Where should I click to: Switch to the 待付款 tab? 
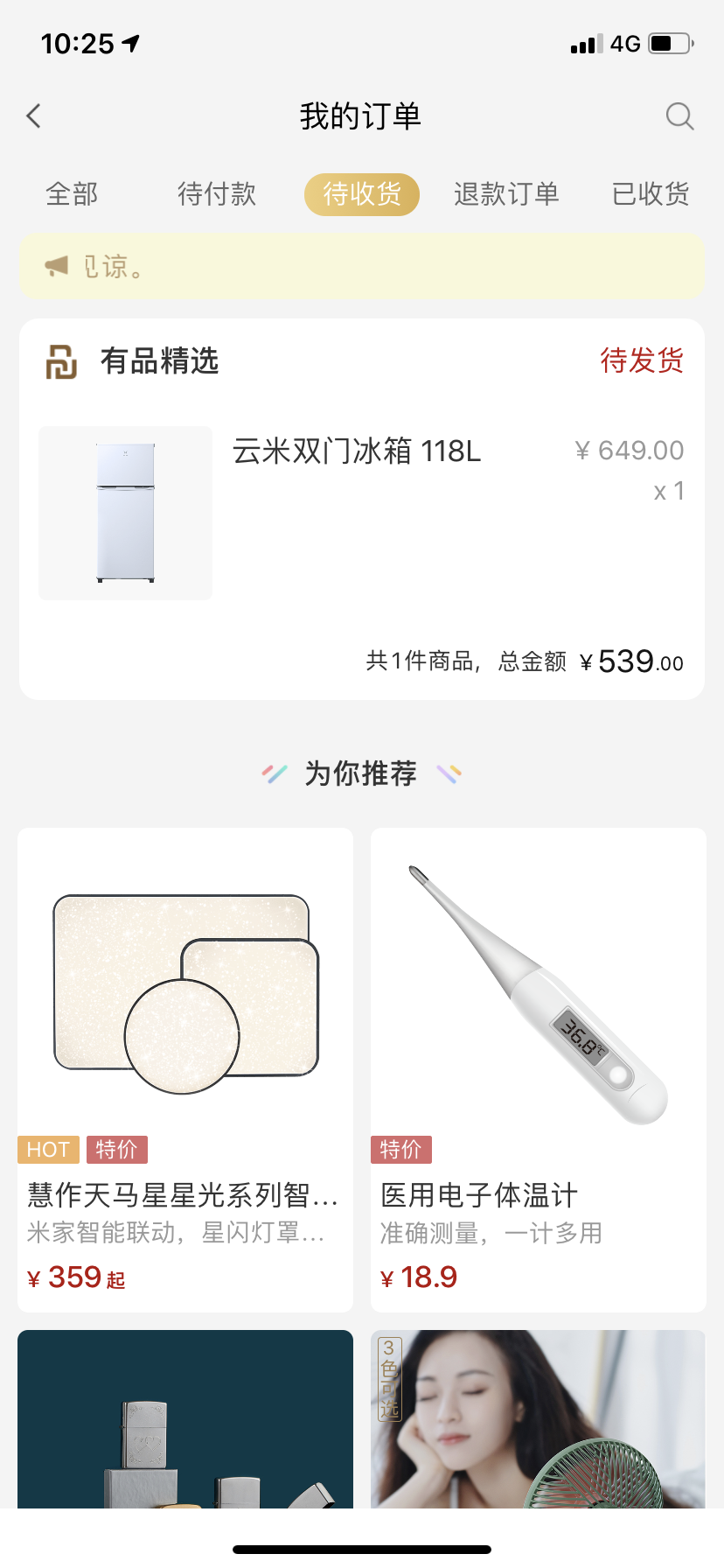[217, 193]
